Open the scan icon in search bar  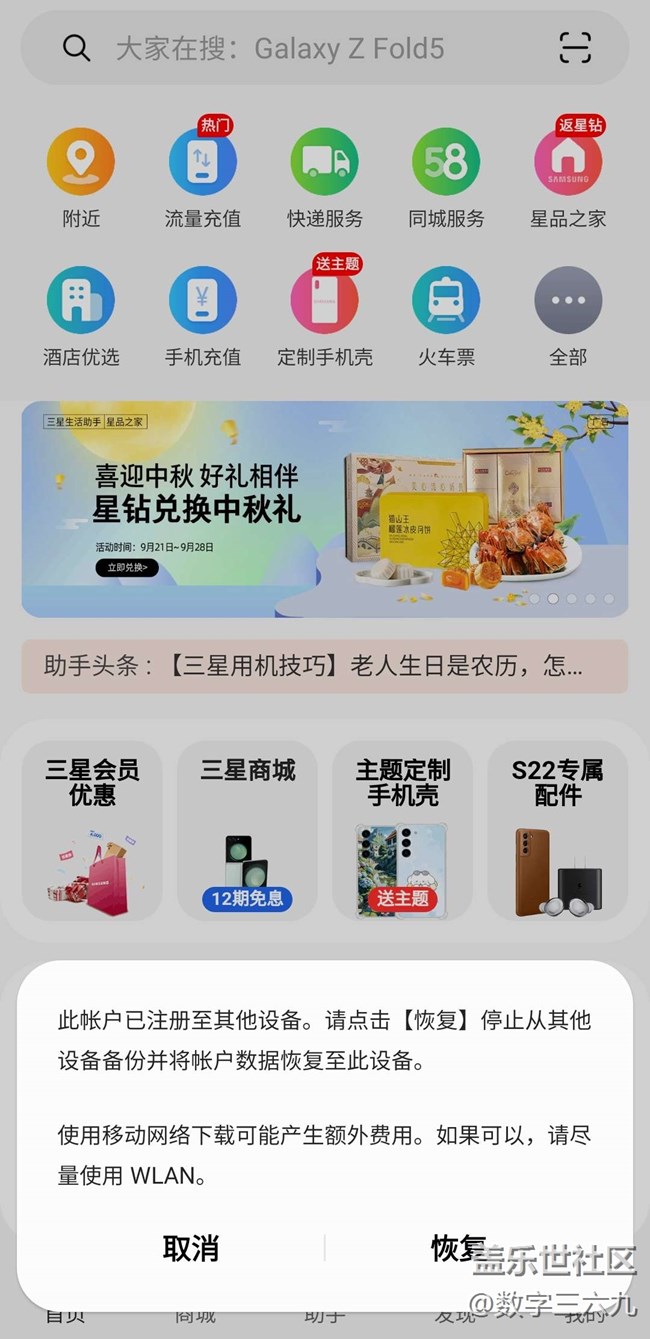[575, 47]
